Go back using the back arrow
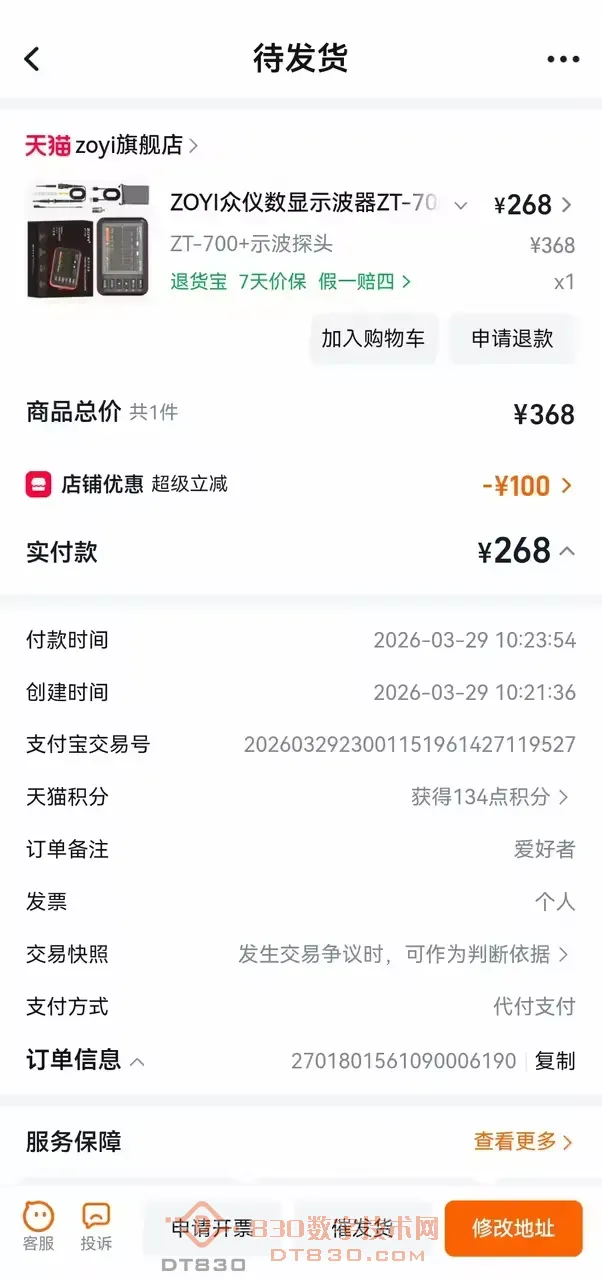The width and height of the screenshot is (602, 1280). (32, 59)
